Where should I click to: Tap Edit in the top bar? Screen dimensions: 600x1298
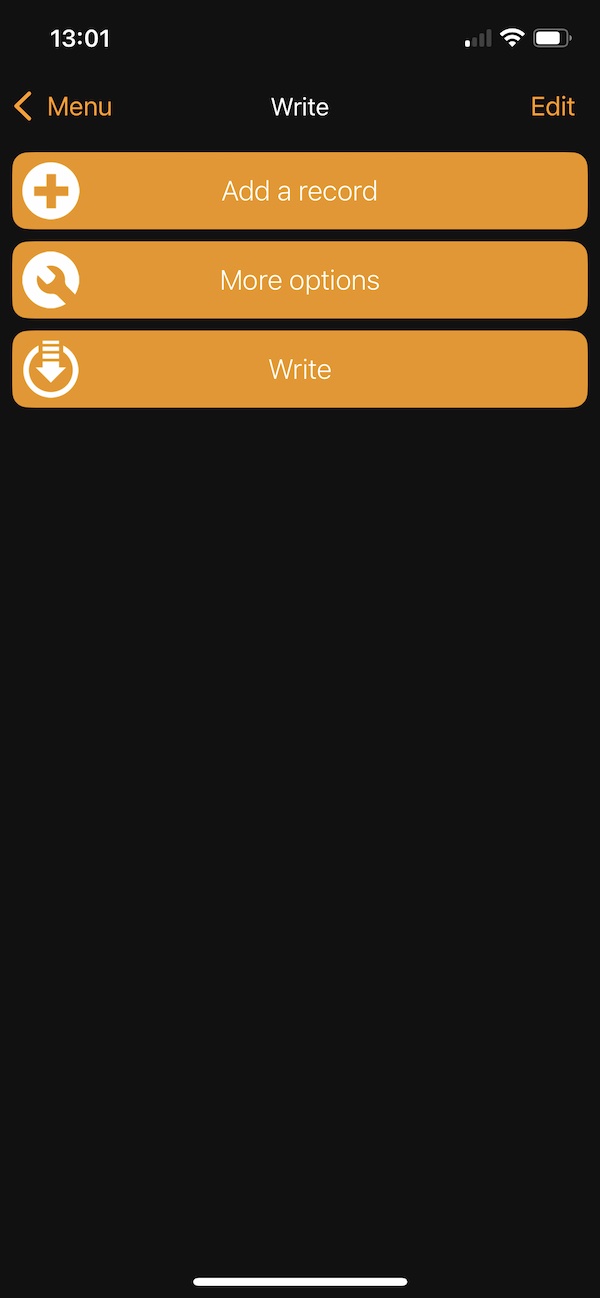click(552, 107)
